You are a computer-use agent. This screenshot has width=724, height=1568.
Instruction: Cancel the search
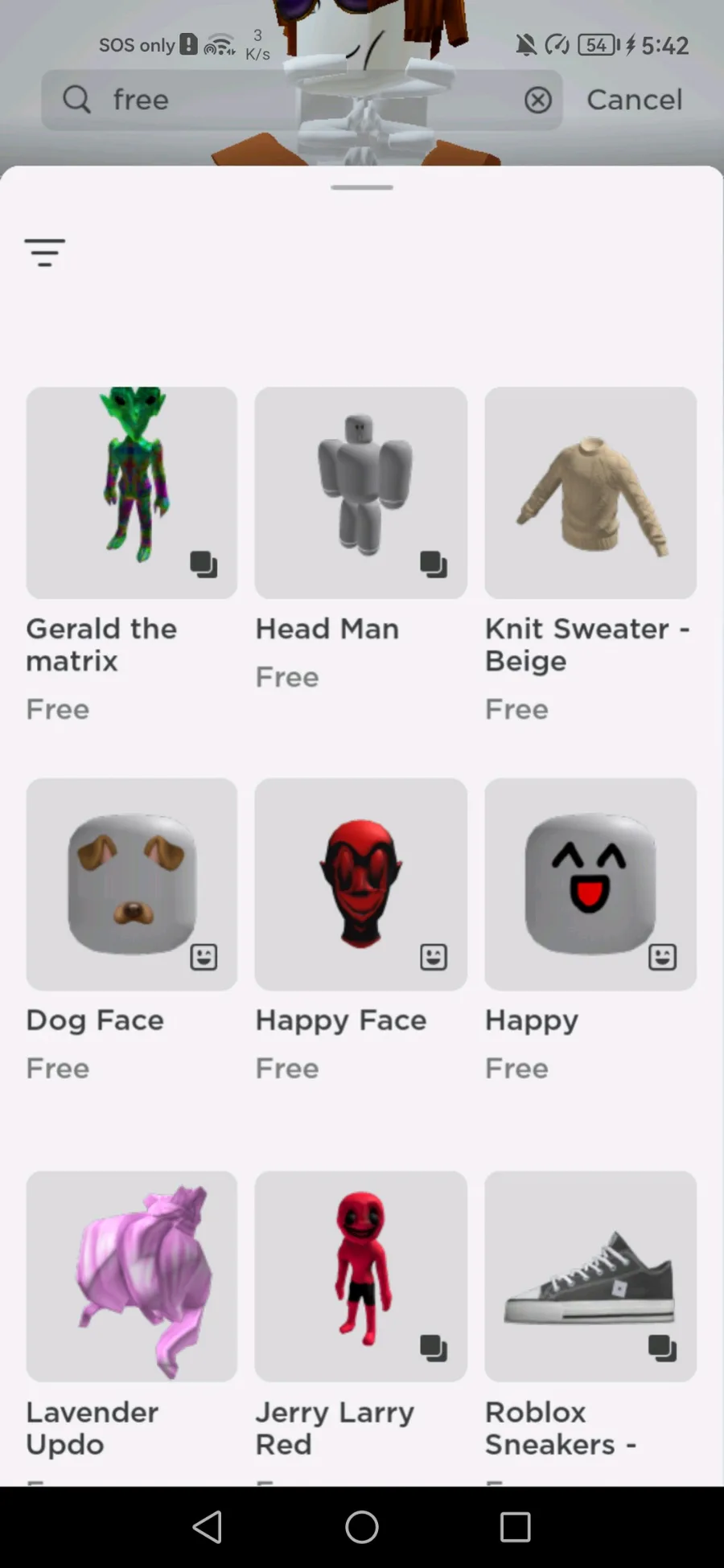634,100
